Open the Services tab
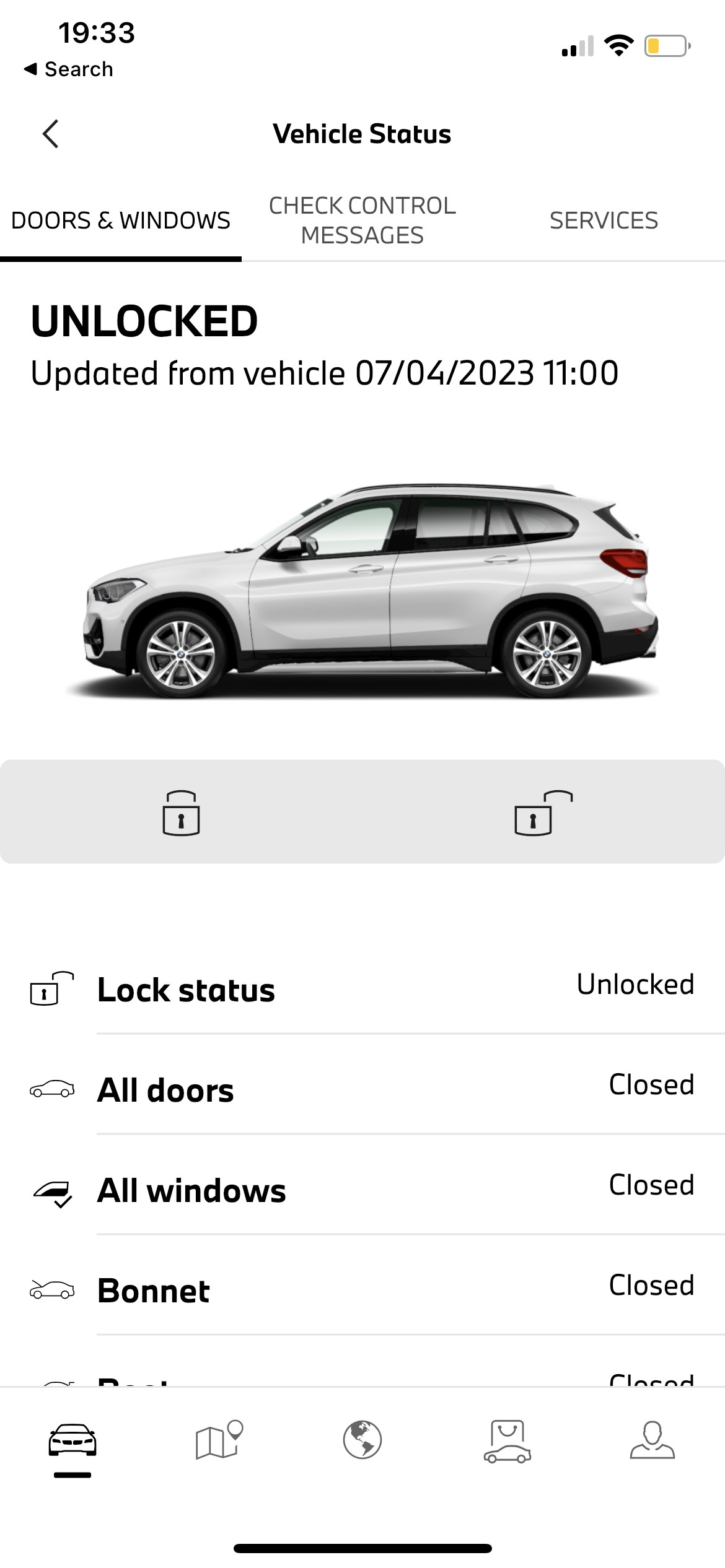 tap(604, 220)
